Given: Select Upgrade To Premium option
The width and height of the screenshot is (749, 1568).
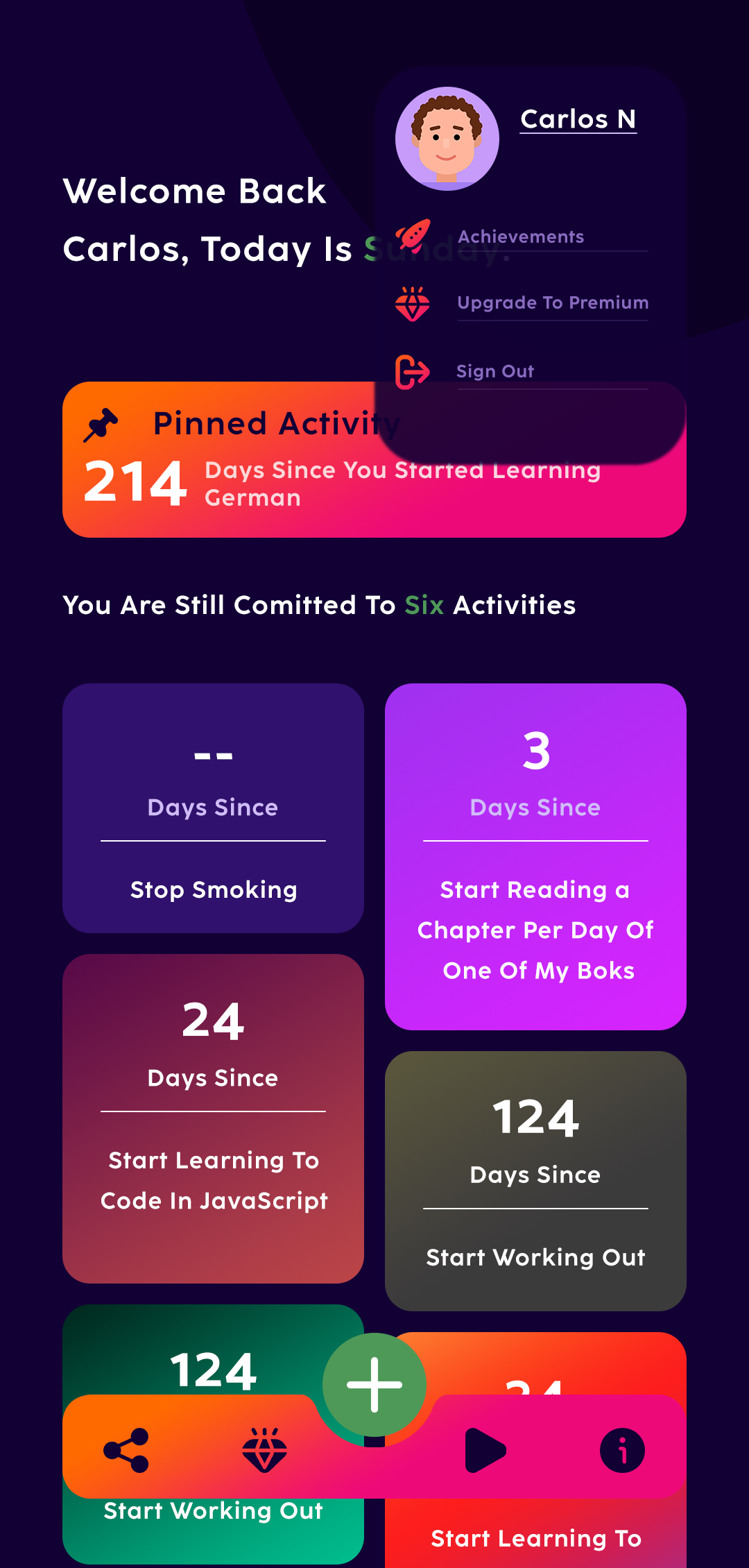Looking at the screenshot, I should (552, 302).
